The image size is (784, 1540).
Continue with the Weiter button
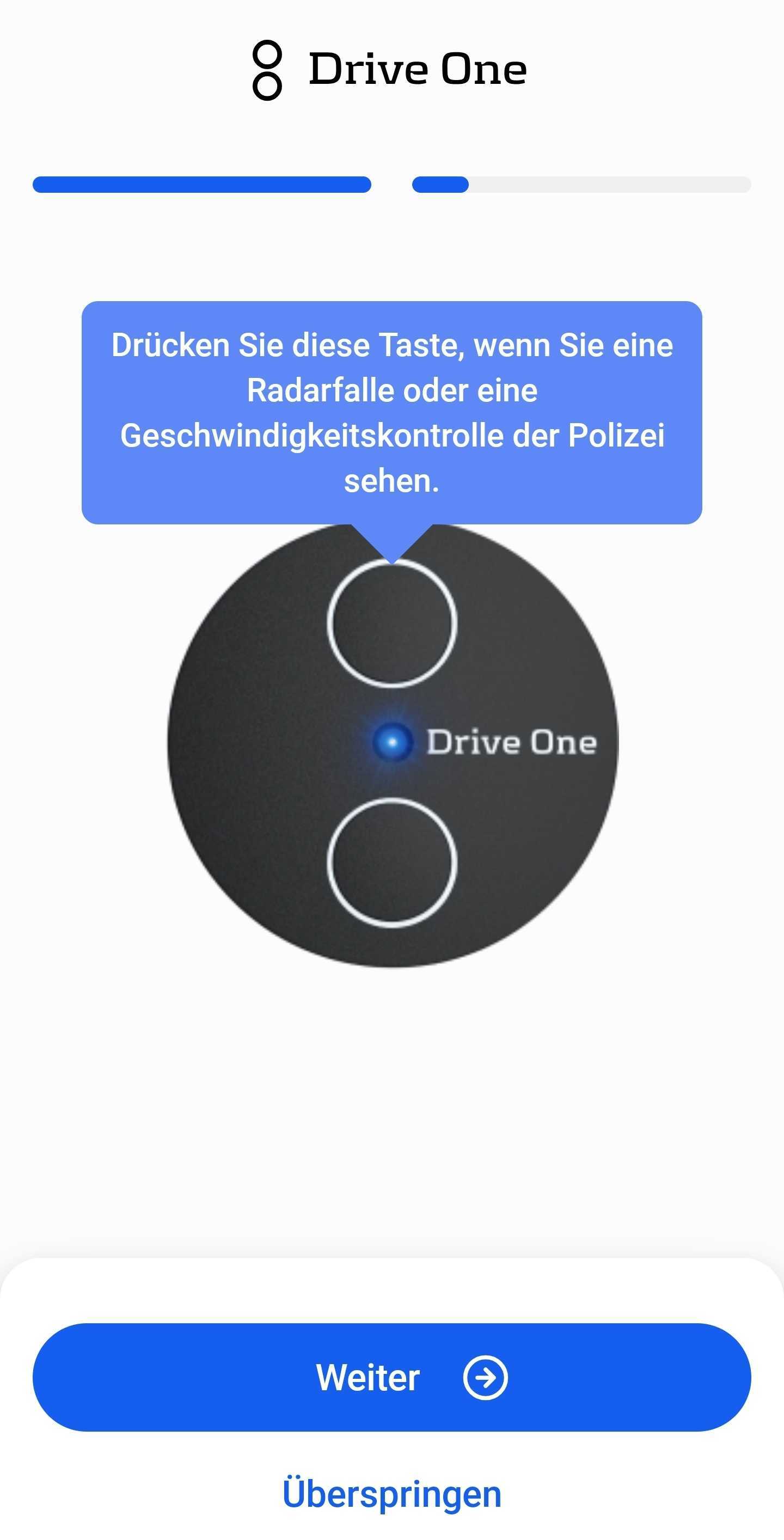click(x=391, y=1377)
